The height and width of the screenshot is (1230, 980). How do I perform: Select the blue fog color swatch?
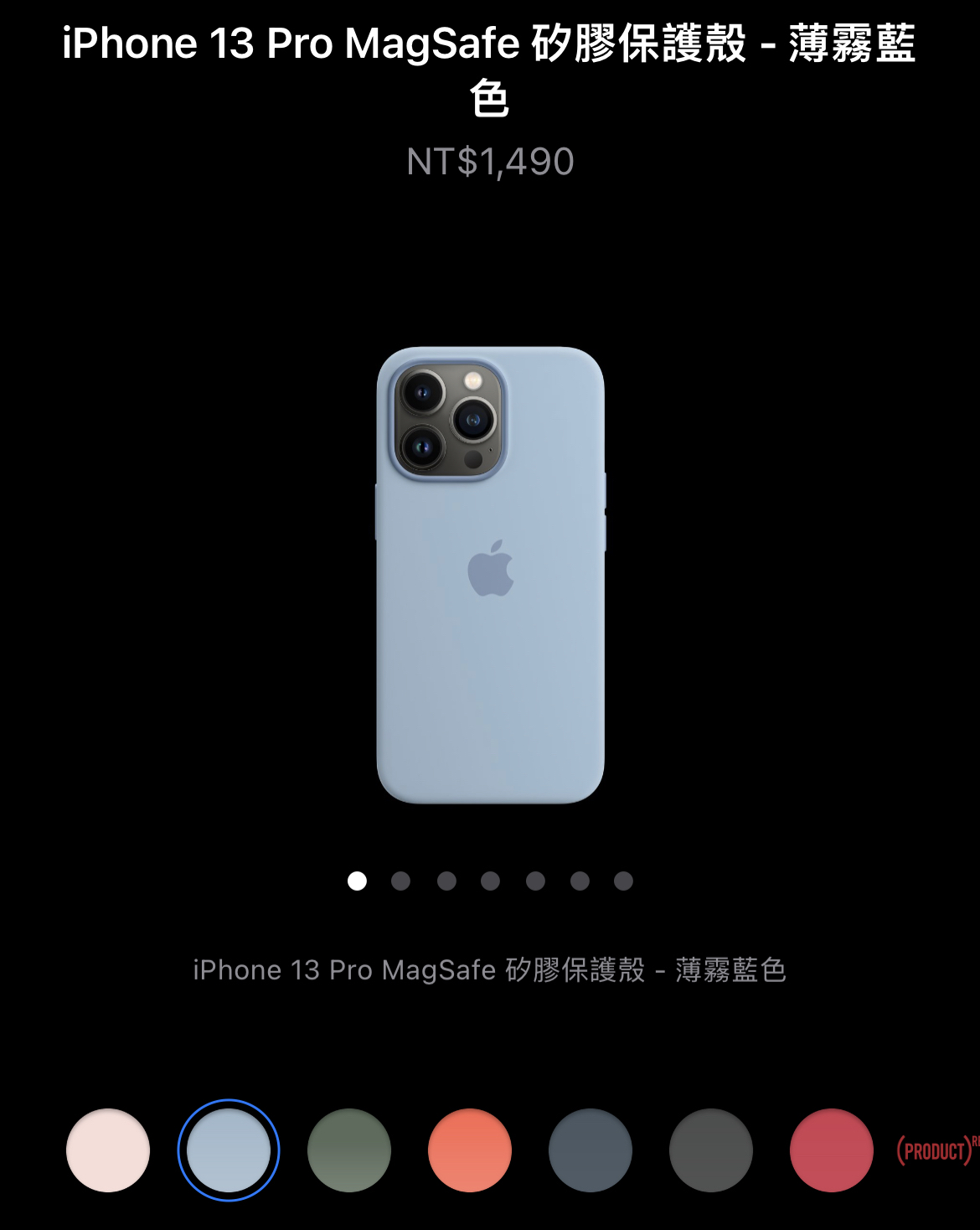229,1150
